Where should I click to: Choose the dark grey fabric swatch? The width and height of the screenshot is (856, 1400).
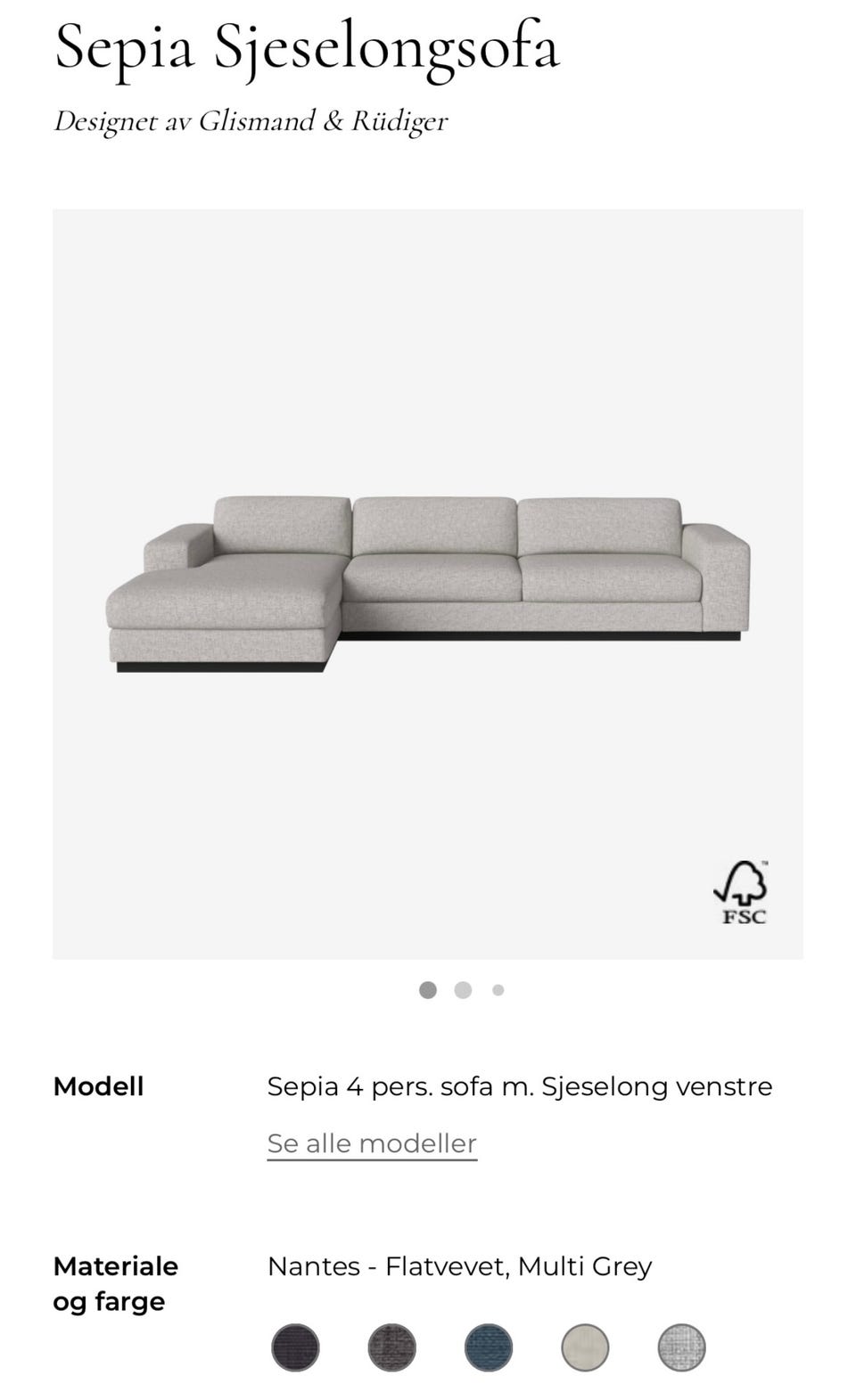click(x=392, y=1347)
